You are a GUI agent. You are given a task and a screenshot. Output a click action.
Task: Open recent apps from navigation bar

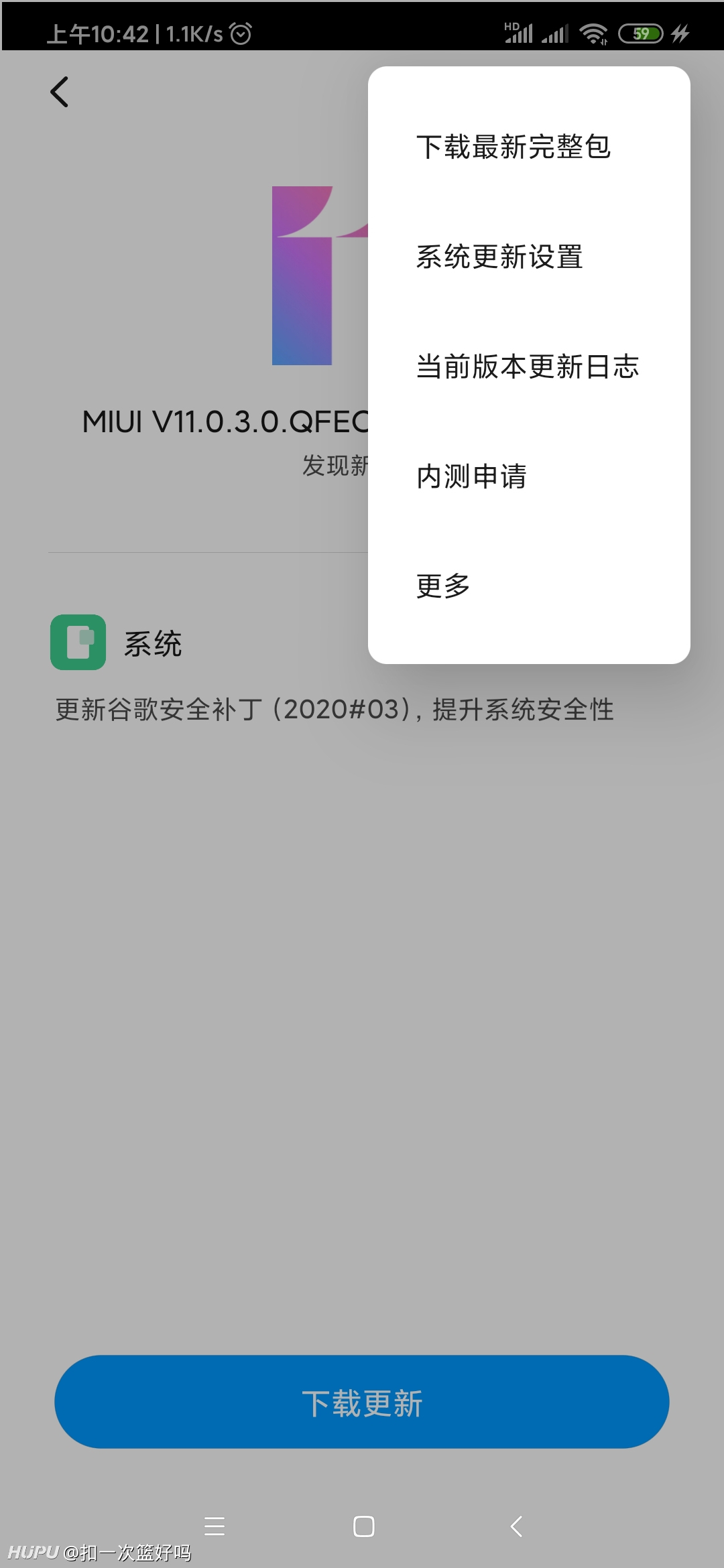point(215,1526)
